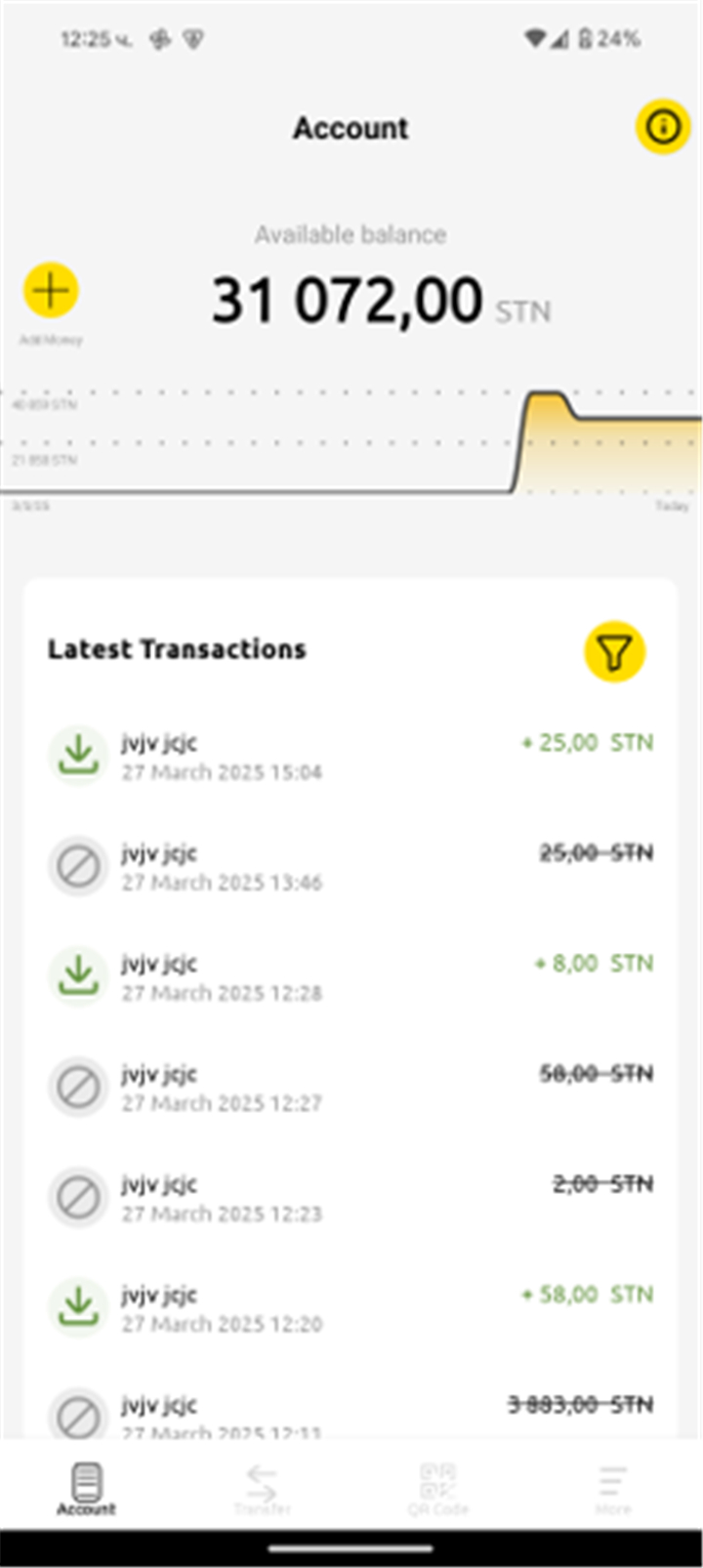Open the cancelled 2,00 STN transaction at 12:23
This screenshot has width=703, height=1568.
[351, 1197]
